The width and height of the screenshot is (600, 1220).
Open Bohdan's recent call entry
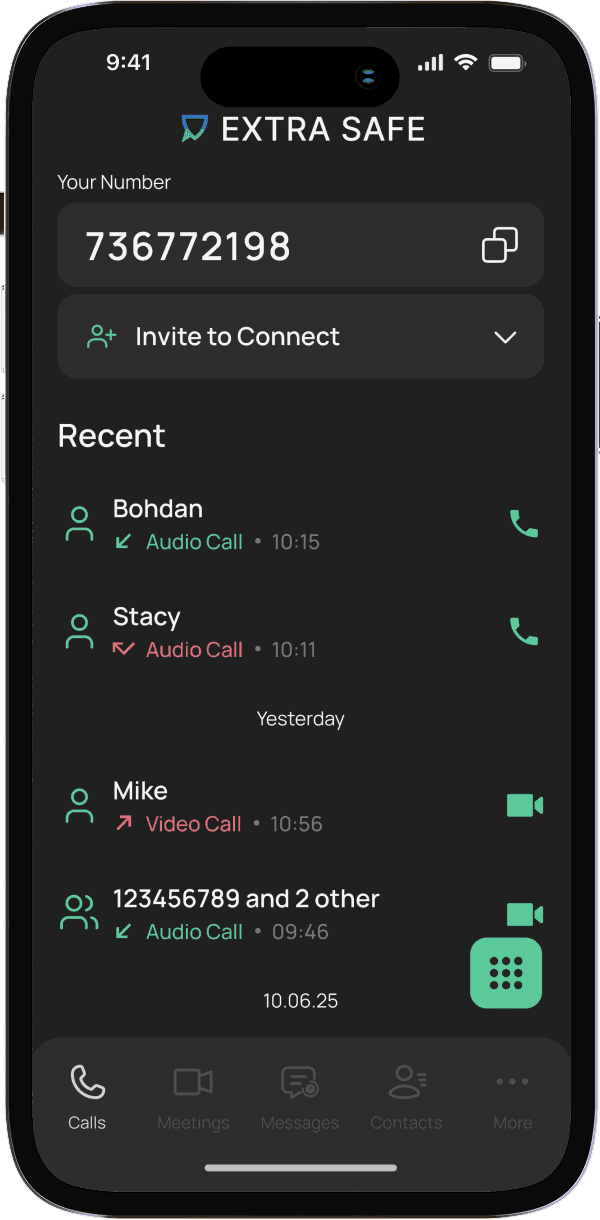[x=250, y=525]
